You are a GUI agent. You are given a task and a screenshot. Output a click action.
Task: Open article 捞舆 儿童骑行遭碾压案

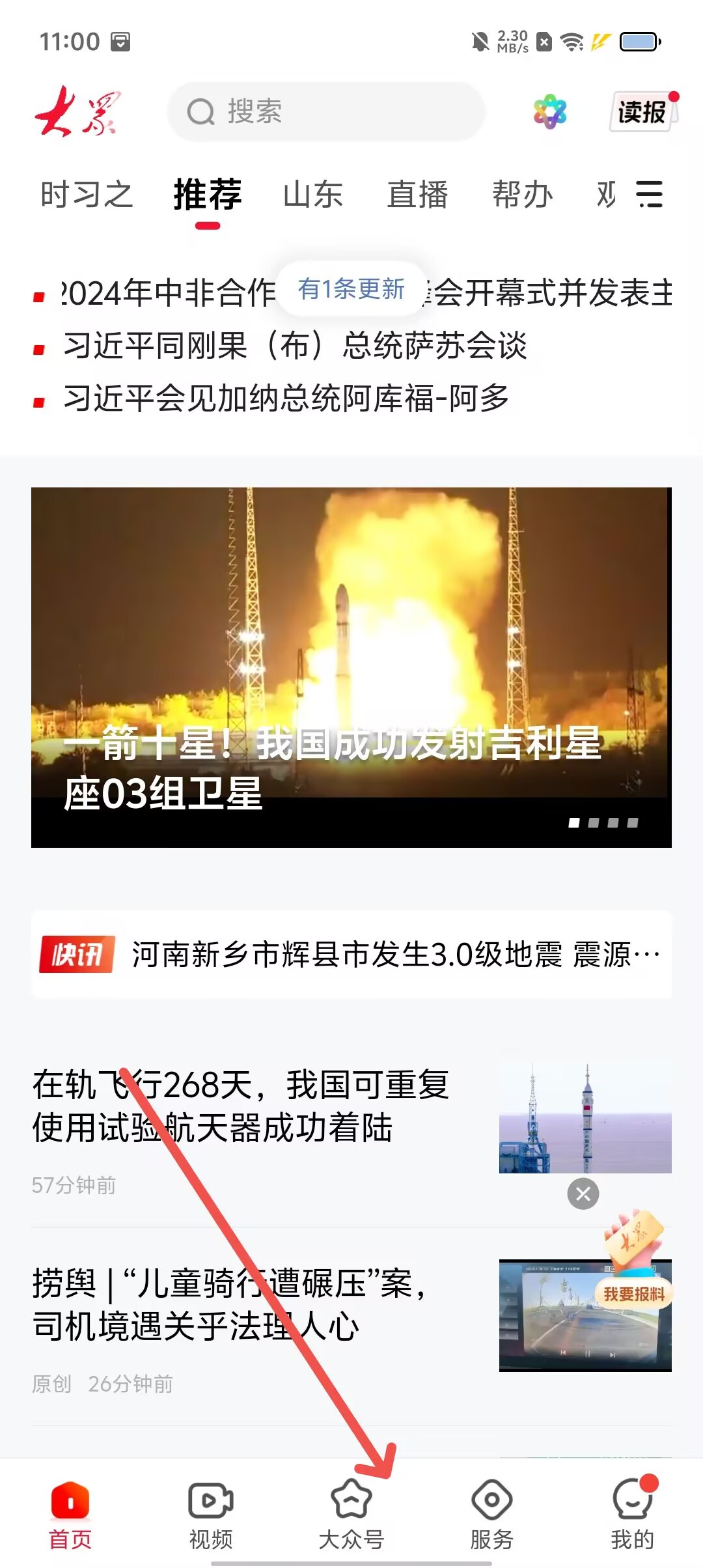[228, 1306]
